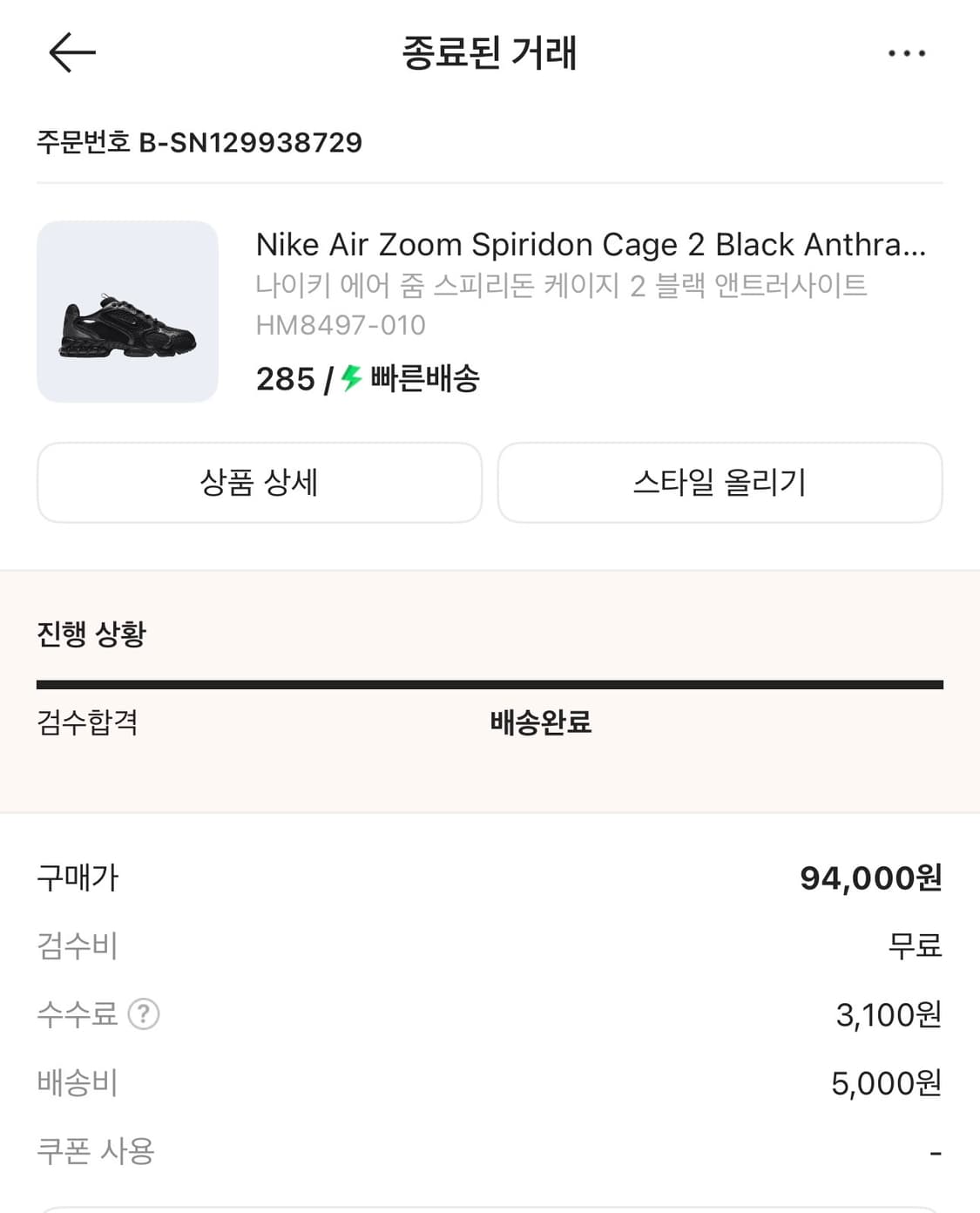Screen dimensions: 980x1213
Task: Click the 종료된 거래 screen title
Action: 490,52
